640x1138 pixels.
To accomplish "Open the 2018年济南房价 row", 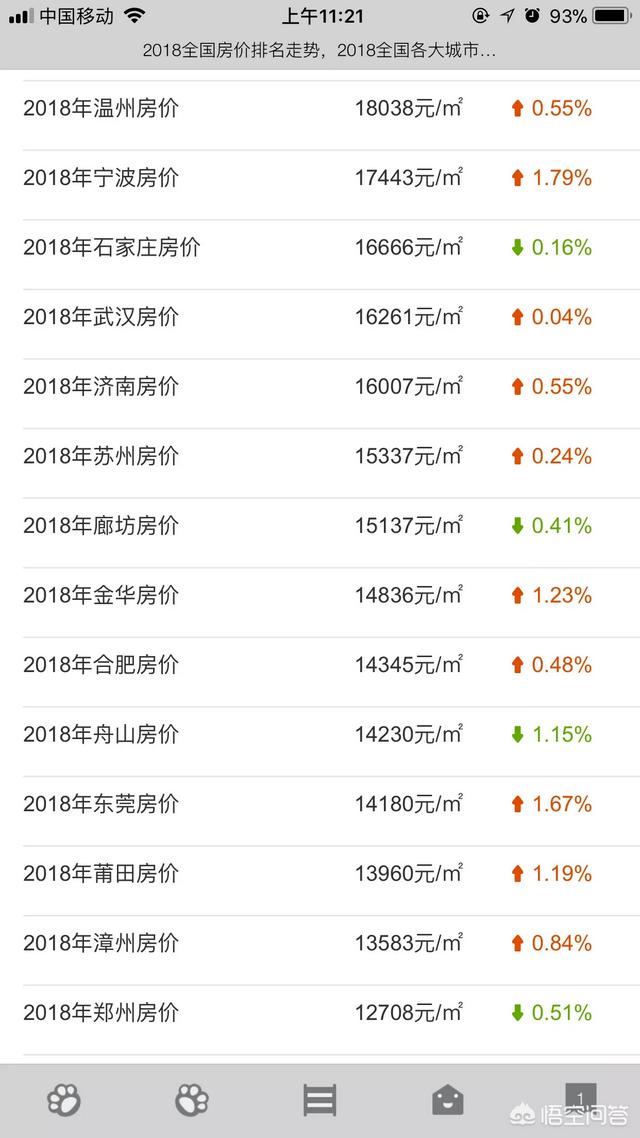I will [x=320, y=388].
